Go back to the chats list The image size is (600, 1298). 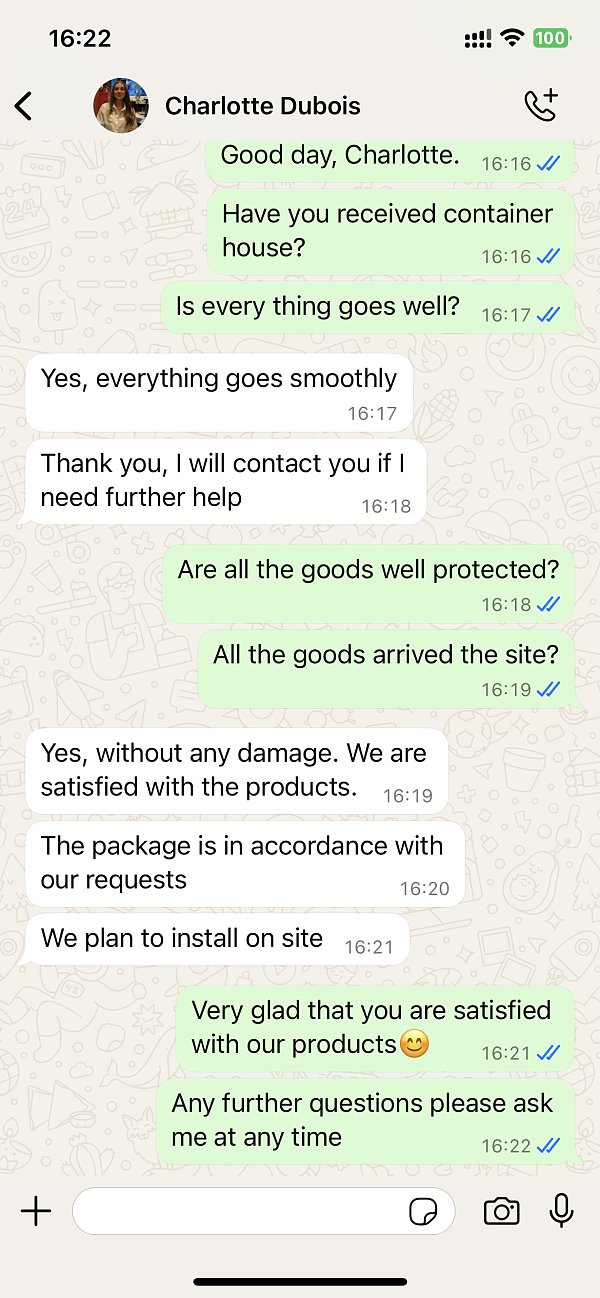click(24, 106)
